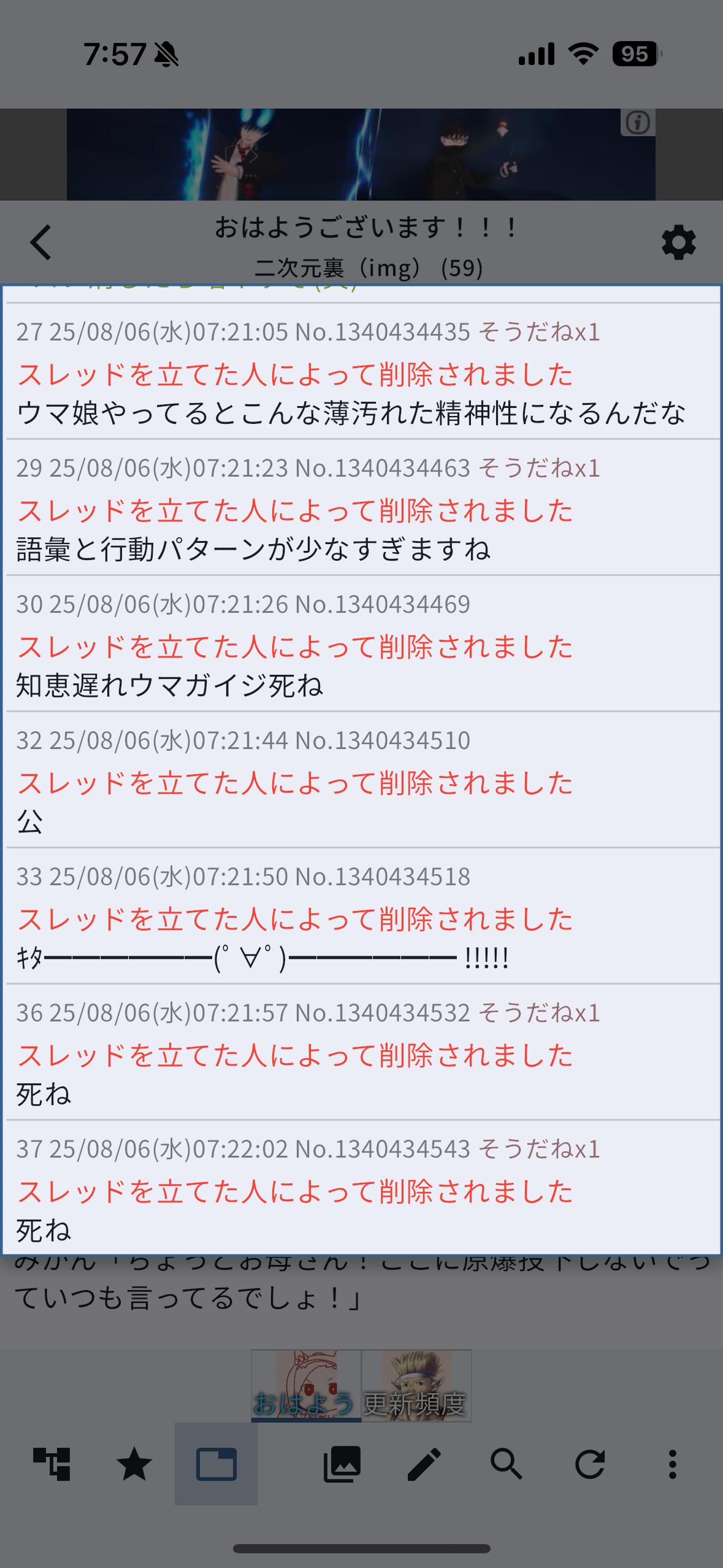Open the image gallery icon
Viewport: 723px width, 1568px height.
[342, 1464]
